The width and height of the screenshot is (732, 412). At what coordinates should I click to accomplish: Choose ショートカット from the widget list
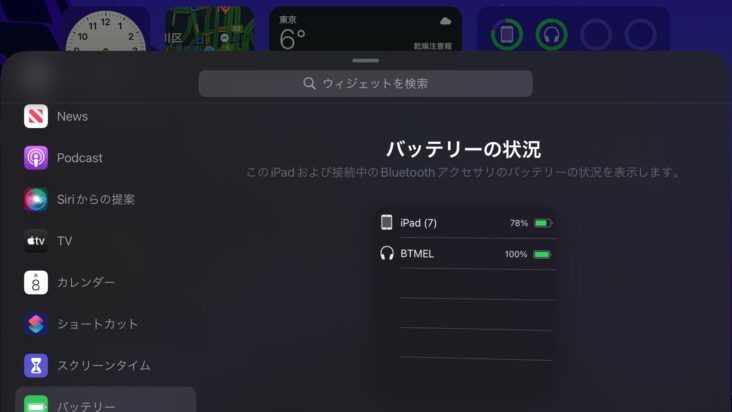[x=97, y=324]
